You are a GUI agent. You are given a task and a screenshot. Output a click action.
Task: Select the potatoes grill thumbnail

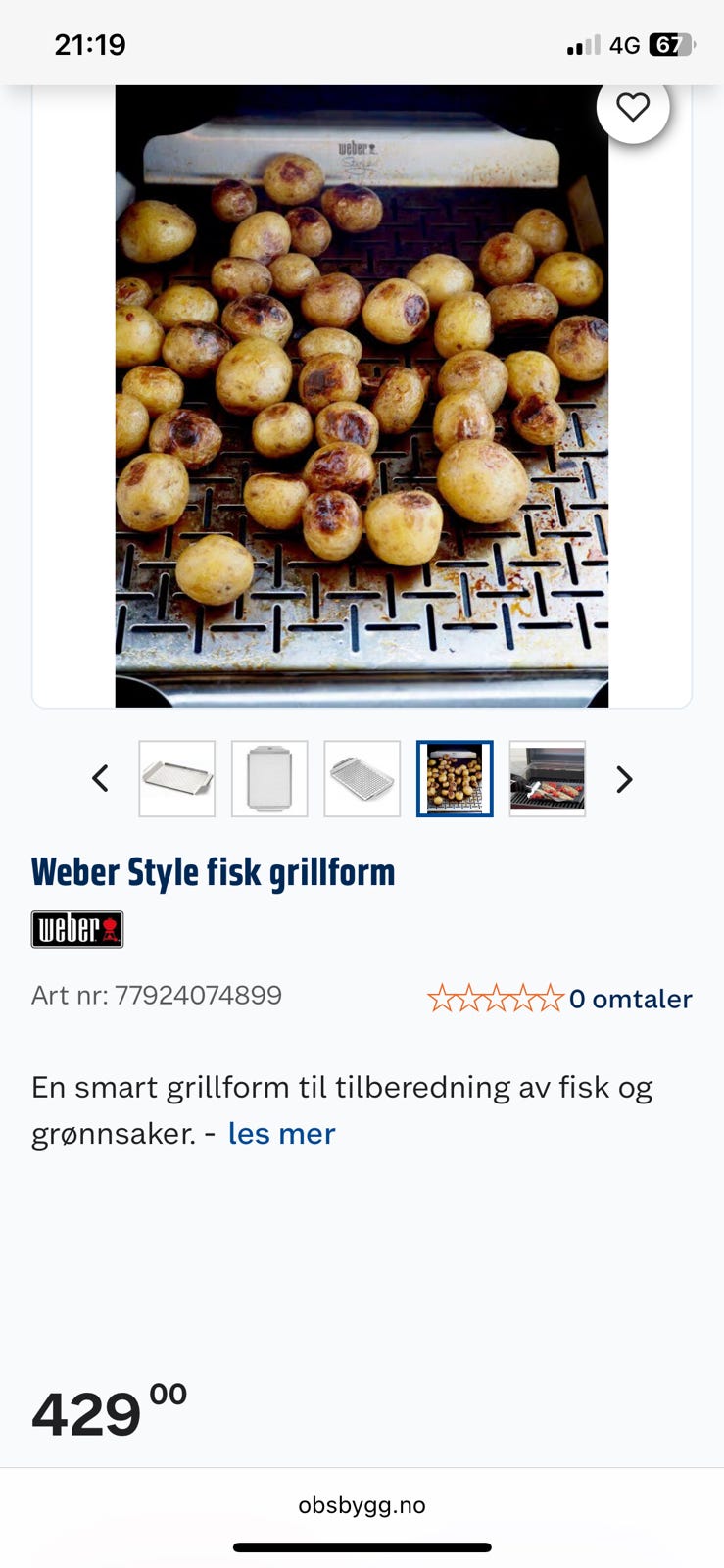click(x=455, y=779)
